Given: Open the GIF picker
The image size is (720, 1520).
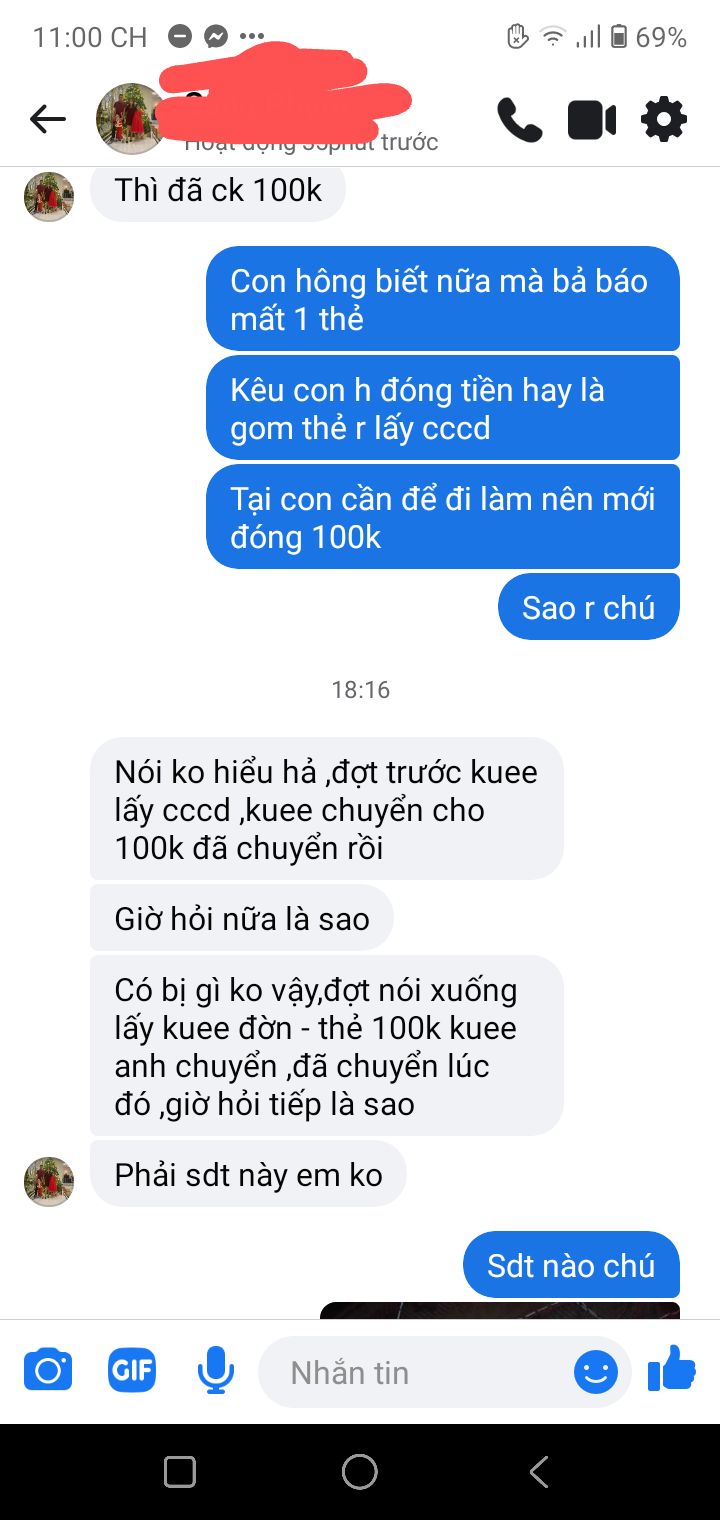Looking at the screenshot, I should 132,1370.
